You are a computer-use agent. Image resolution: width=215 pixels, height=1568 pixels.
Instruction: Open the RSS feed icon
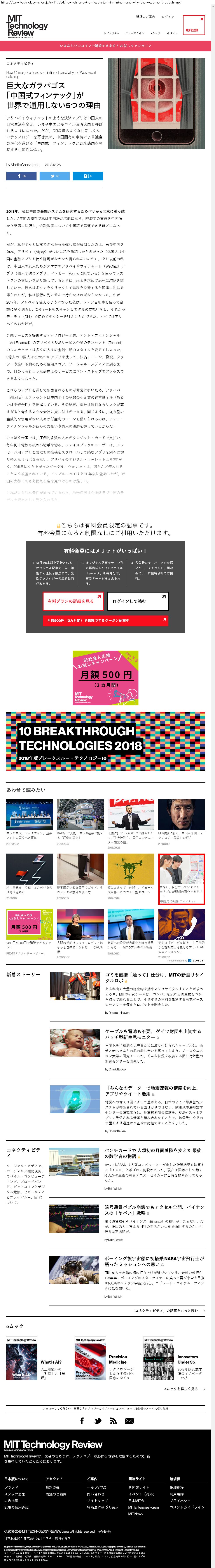113,1421
